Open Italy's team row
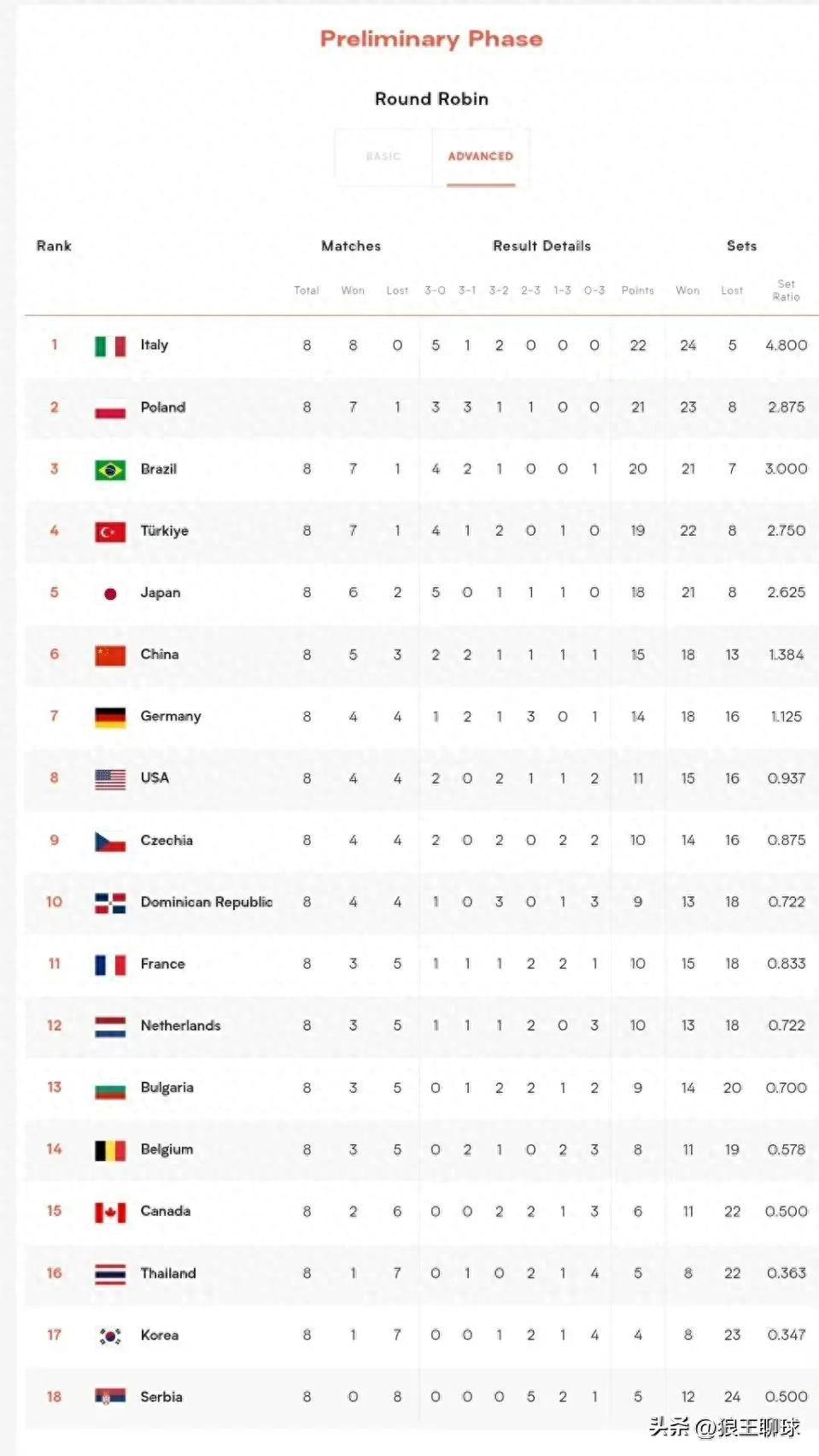Screen dimensions: 819x1456 [154, 345]
